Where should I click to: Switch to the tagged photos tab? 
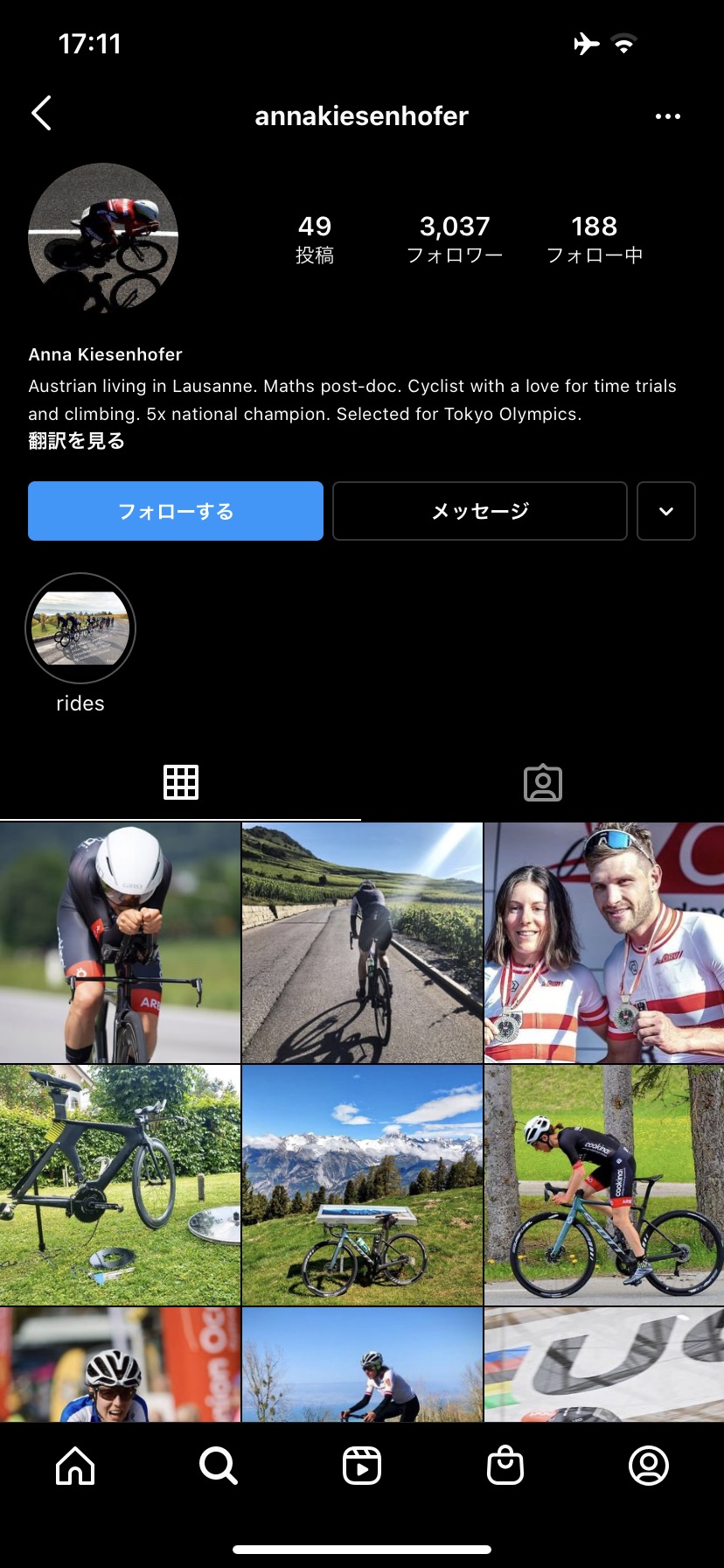click(x=543, y=782)
